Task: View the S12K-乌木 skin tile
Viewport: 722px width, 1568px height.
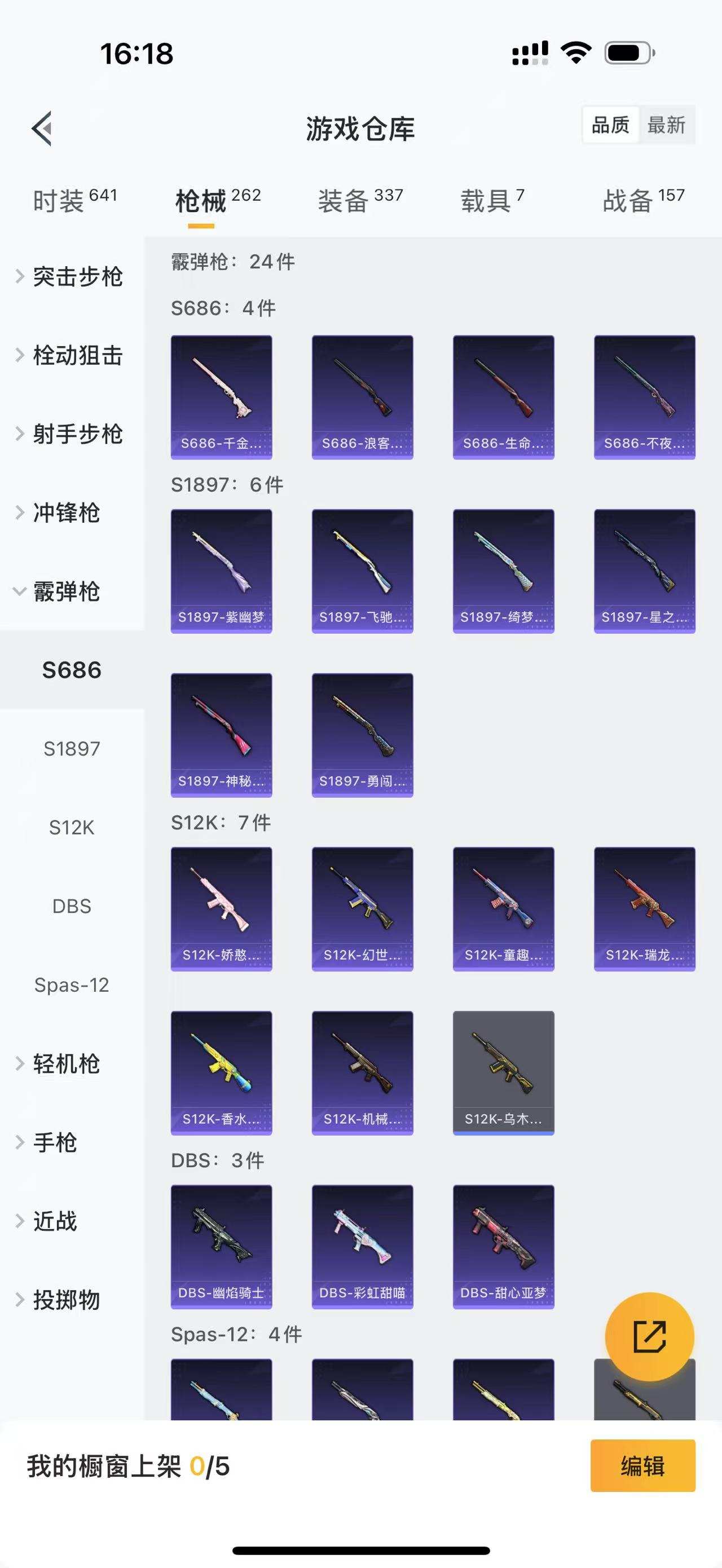Action: 504,1072
